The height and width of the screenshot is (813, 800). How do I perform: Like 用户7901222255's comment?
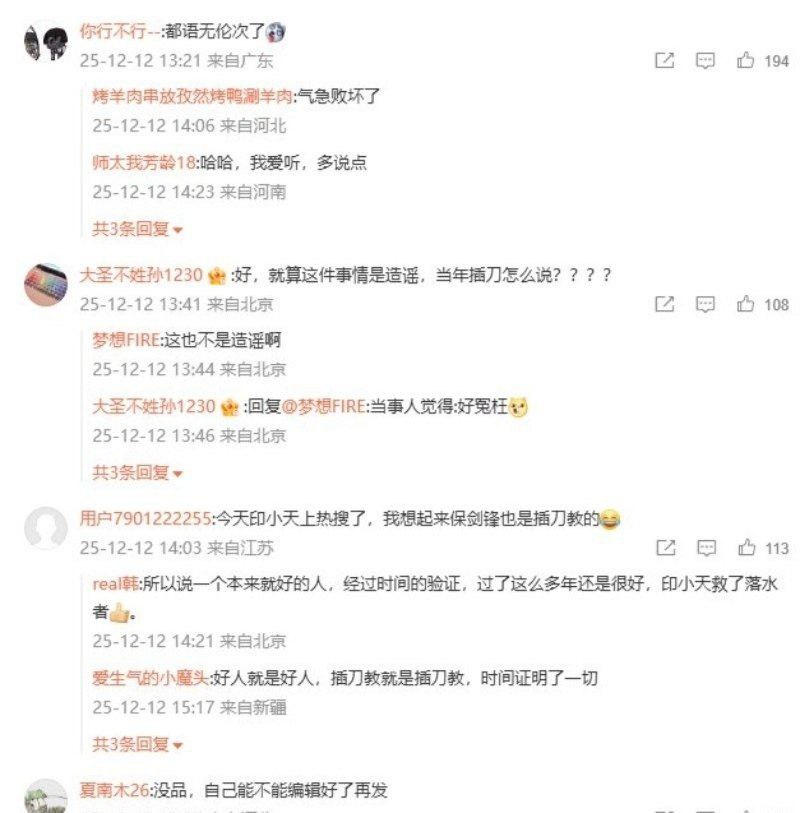[745, 548]
